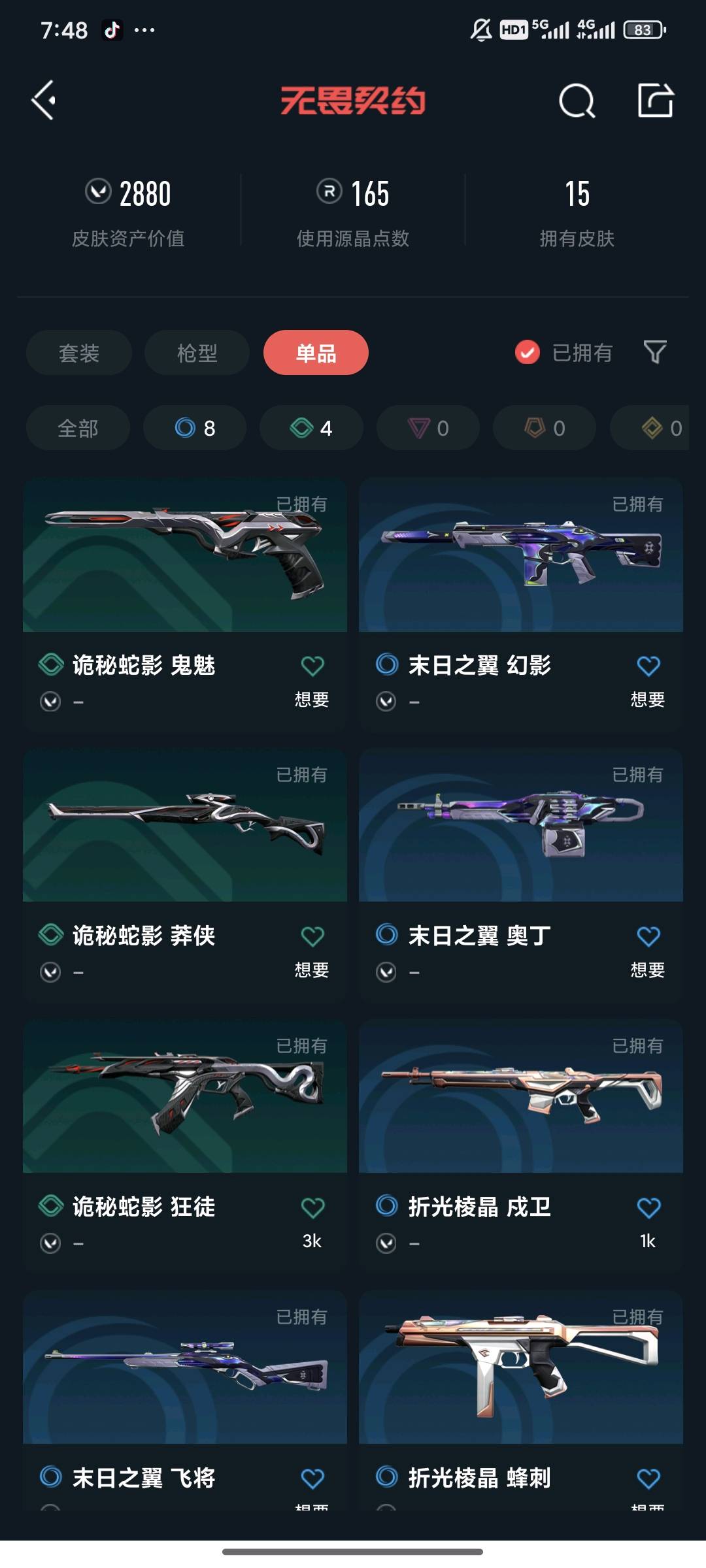Tap the heart on 末日之翼 奥丁
Screen dimensions: 706x1568
pyautogui.click(x=648, y=936)
